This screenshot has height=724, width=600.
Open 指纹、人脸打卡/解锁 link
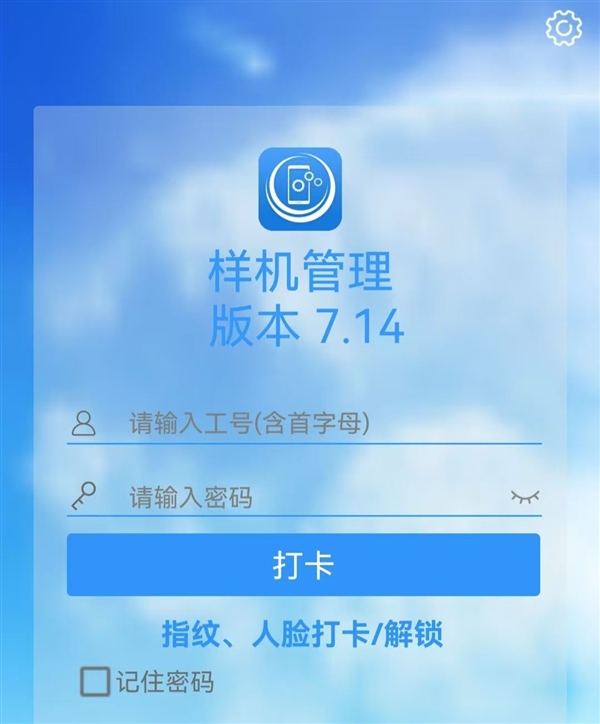tap(303, 633)
